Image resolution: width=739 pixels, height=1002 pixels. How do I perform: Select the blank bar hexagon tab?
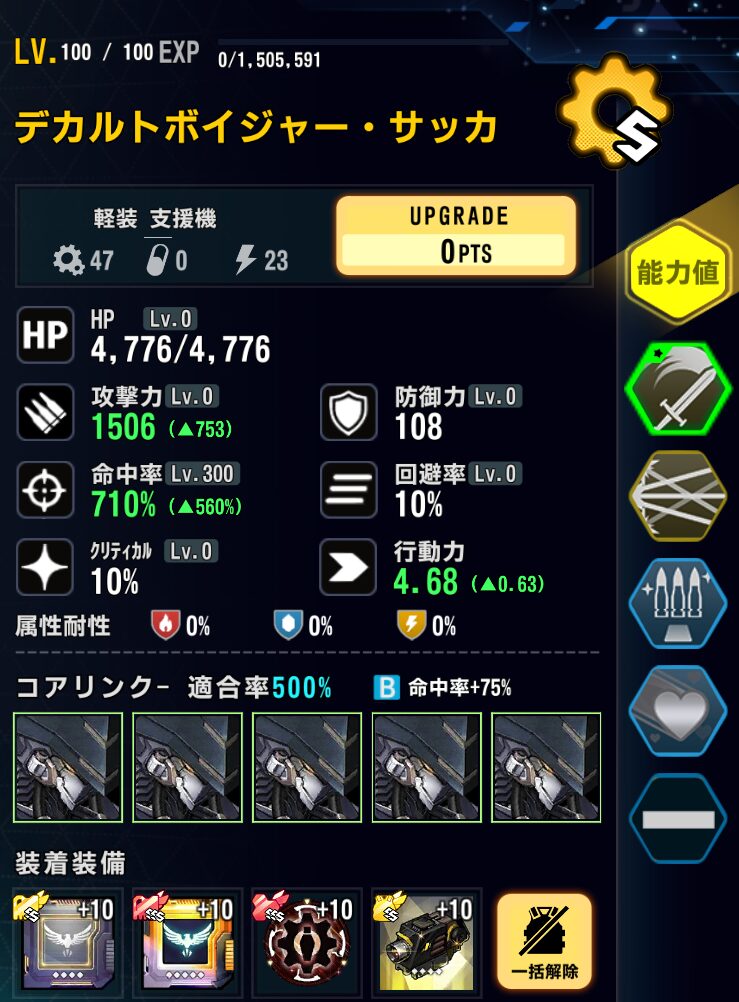click(677, 819)
